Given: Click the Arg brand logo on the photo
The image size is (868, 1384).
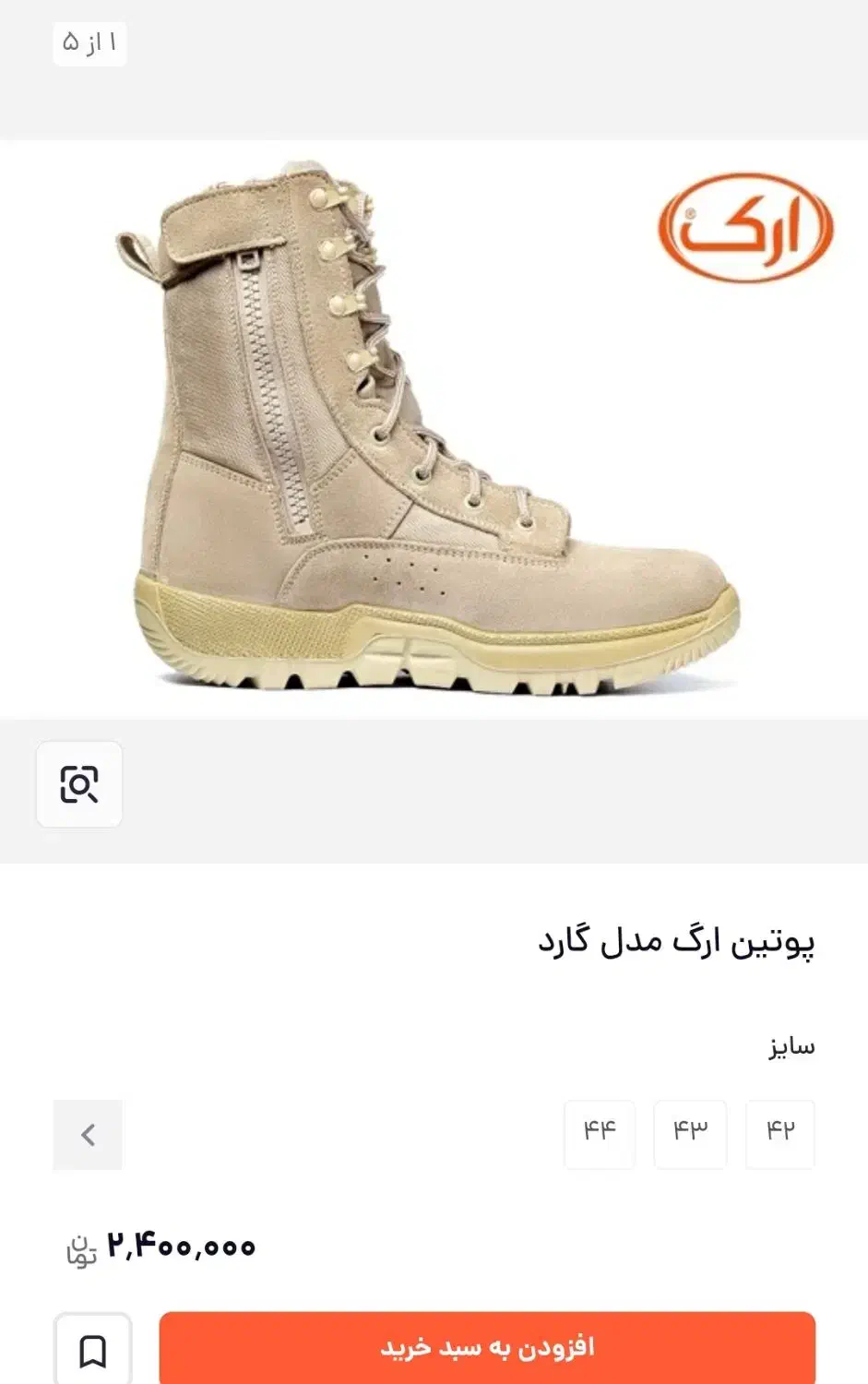Looking at the screenshot, I should click(743, 227).
